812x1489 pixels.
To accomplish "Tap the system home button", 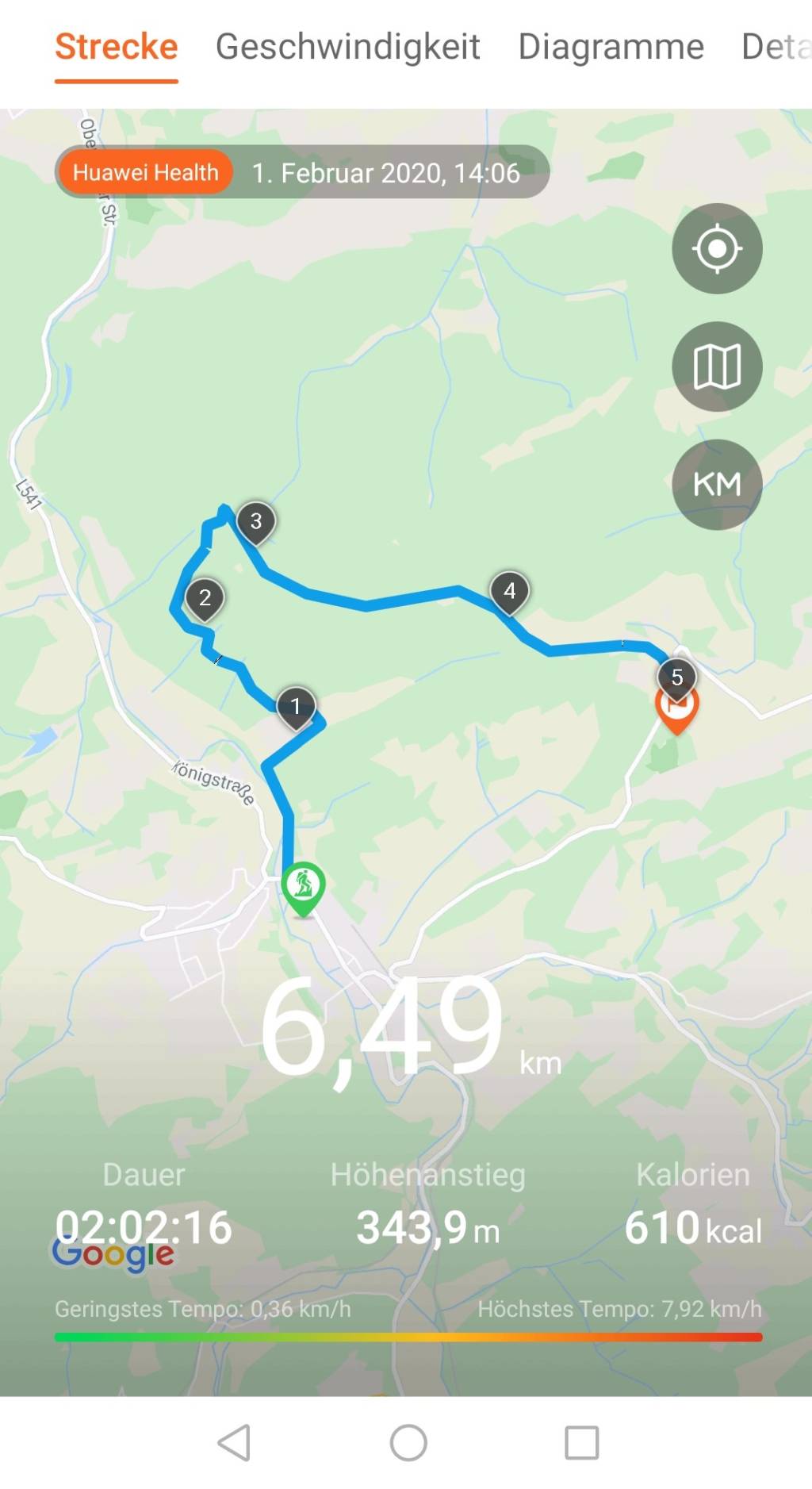I will [408, 1442].
